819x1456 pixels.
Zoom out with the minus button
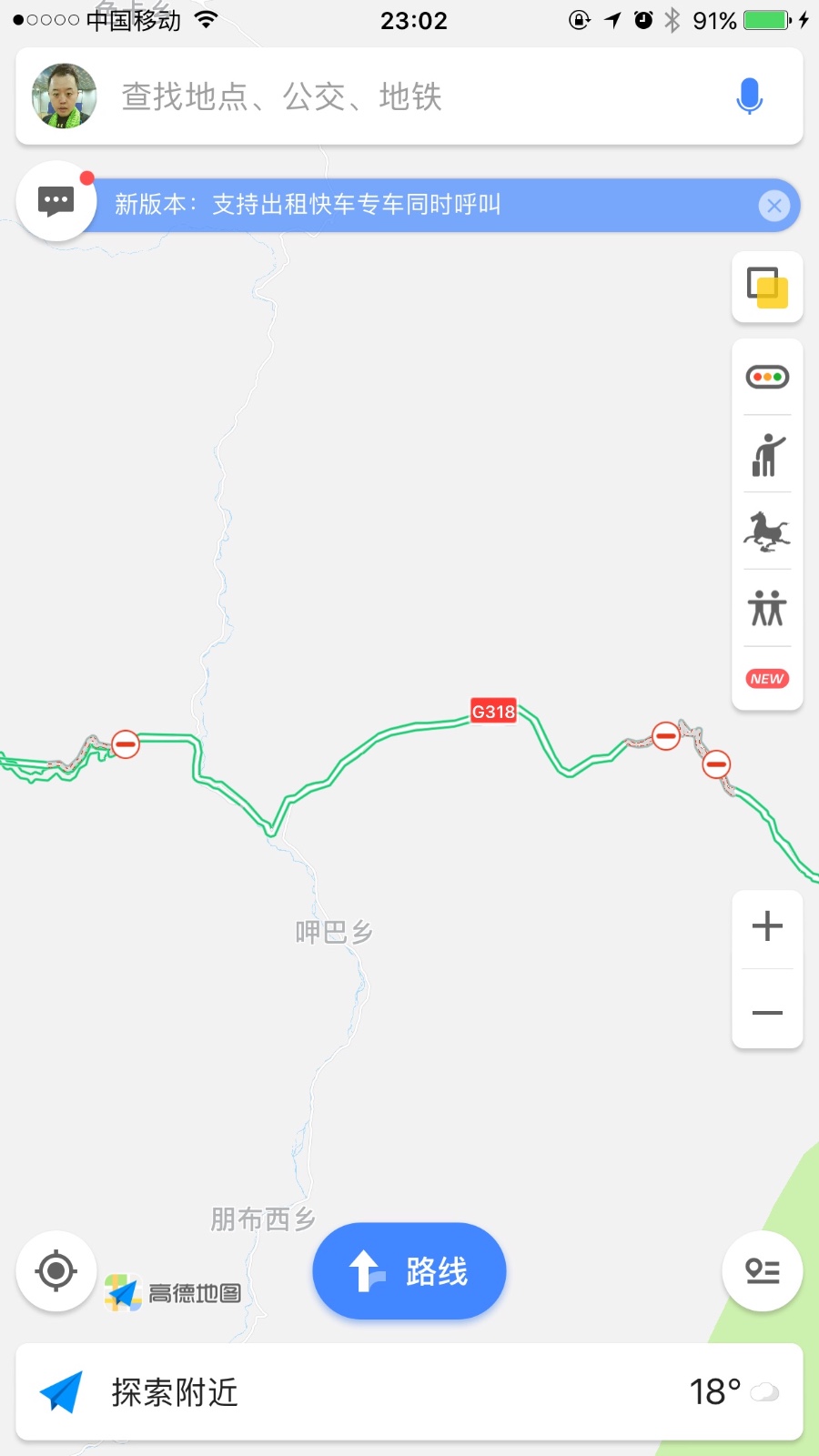[767, 1012]
